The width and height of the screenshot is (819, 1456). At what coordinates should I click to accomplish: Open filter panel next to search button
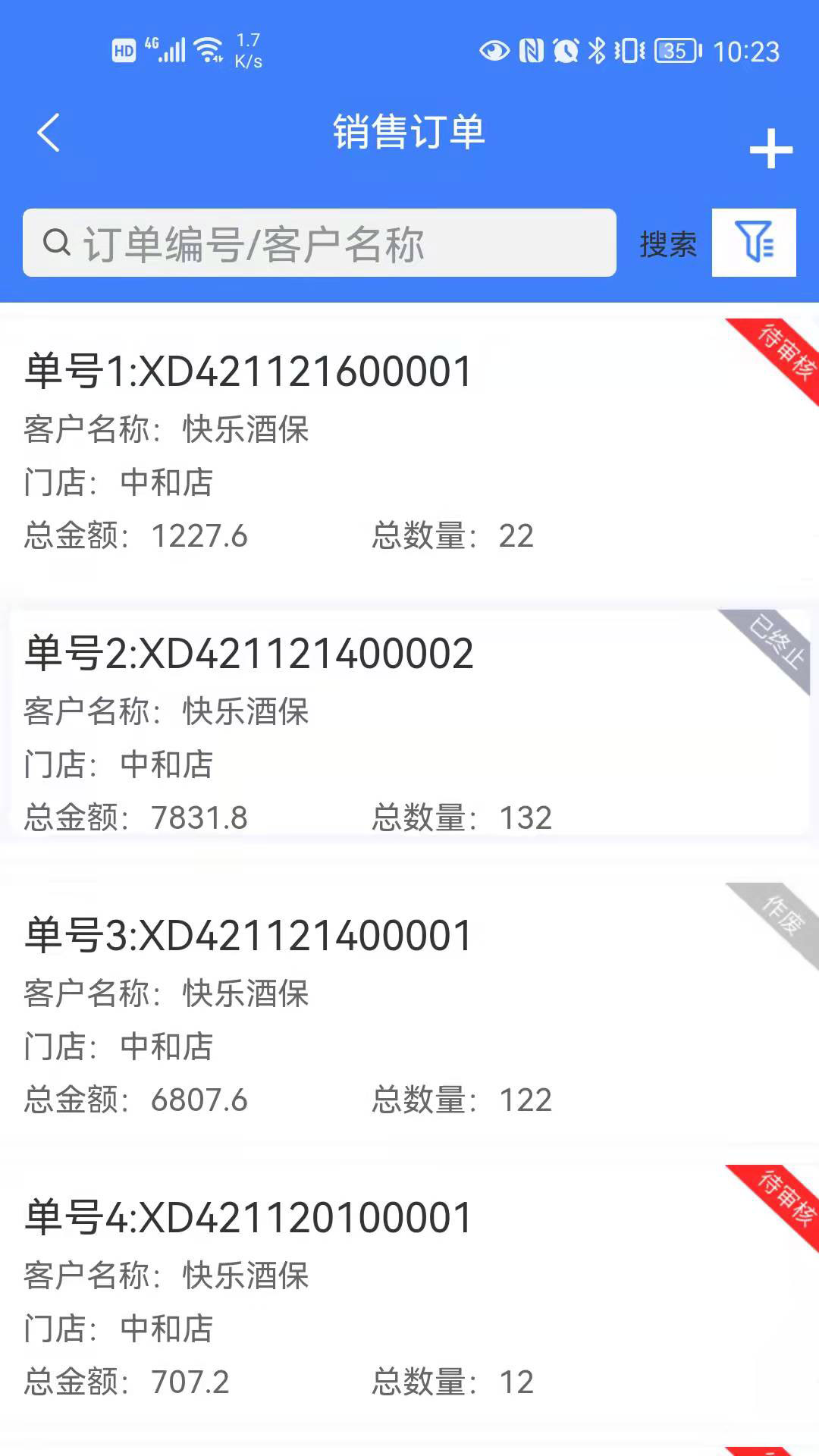point(754,244)
